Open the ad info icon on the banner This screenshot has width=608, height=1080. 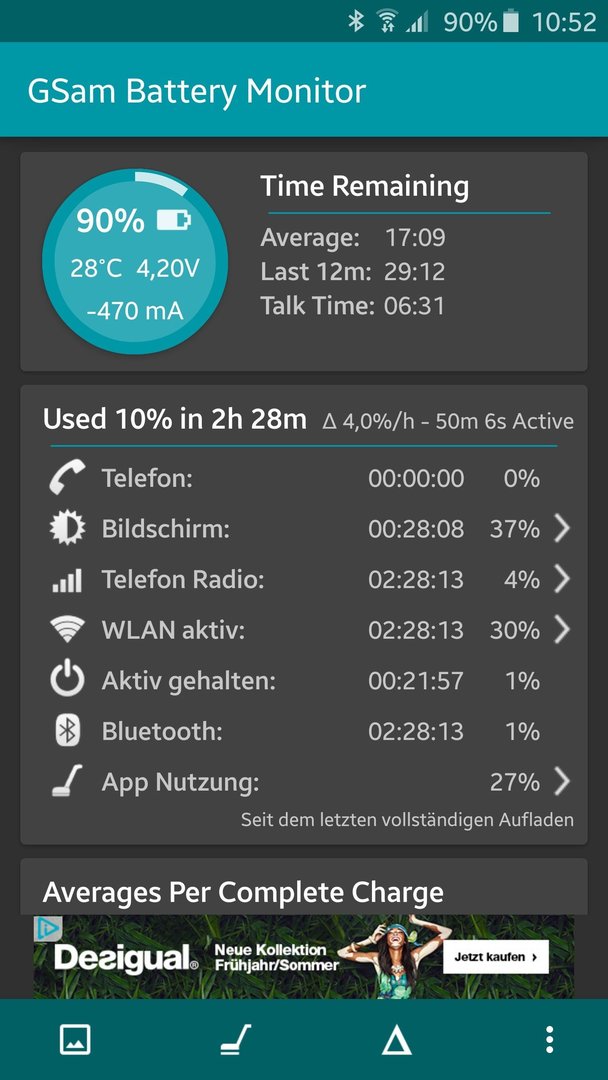[x=48, y=928]
